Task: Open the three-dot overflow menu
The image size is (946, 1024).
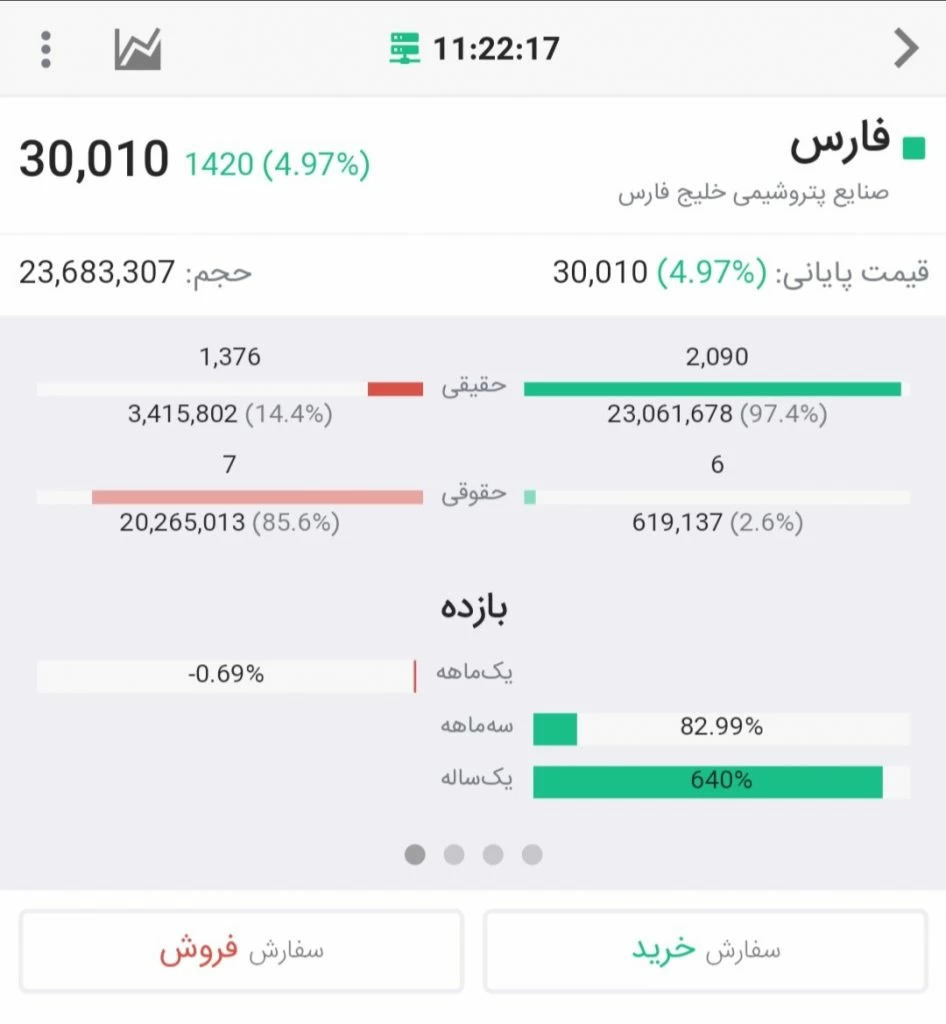Action: point(46,49)
